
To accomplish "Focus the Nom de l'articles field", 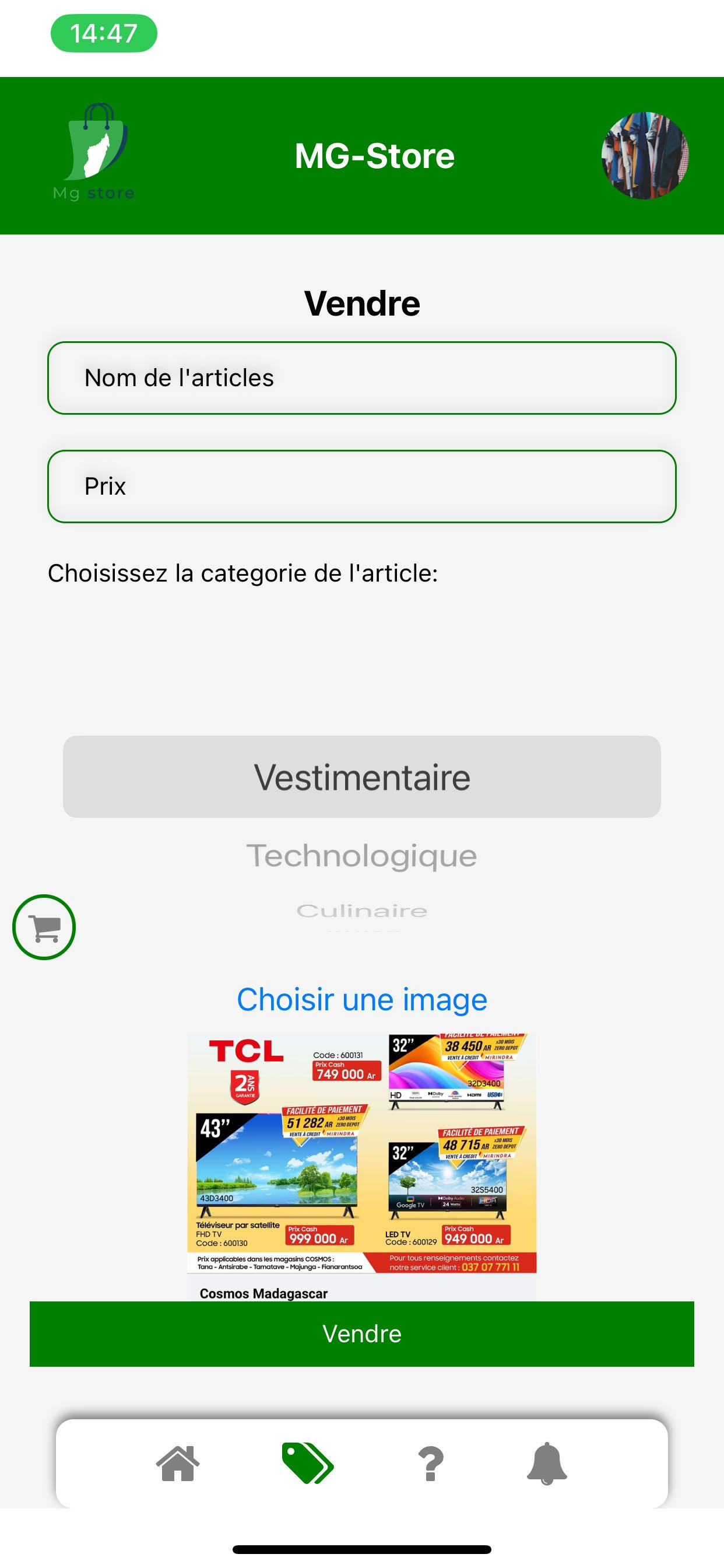I will coord(362,378).
